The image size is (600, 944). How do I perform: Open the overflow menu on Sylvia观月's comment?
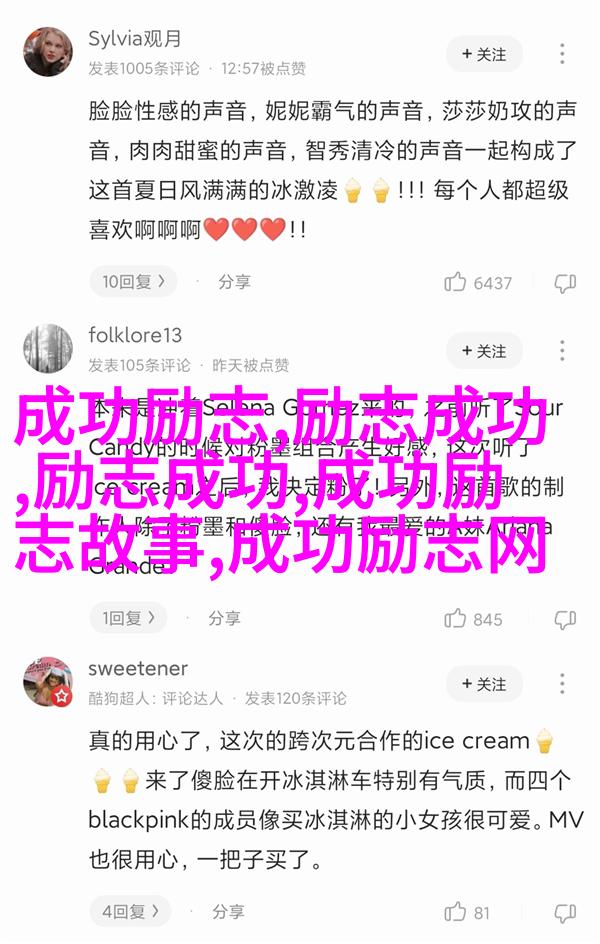[563, 52]
